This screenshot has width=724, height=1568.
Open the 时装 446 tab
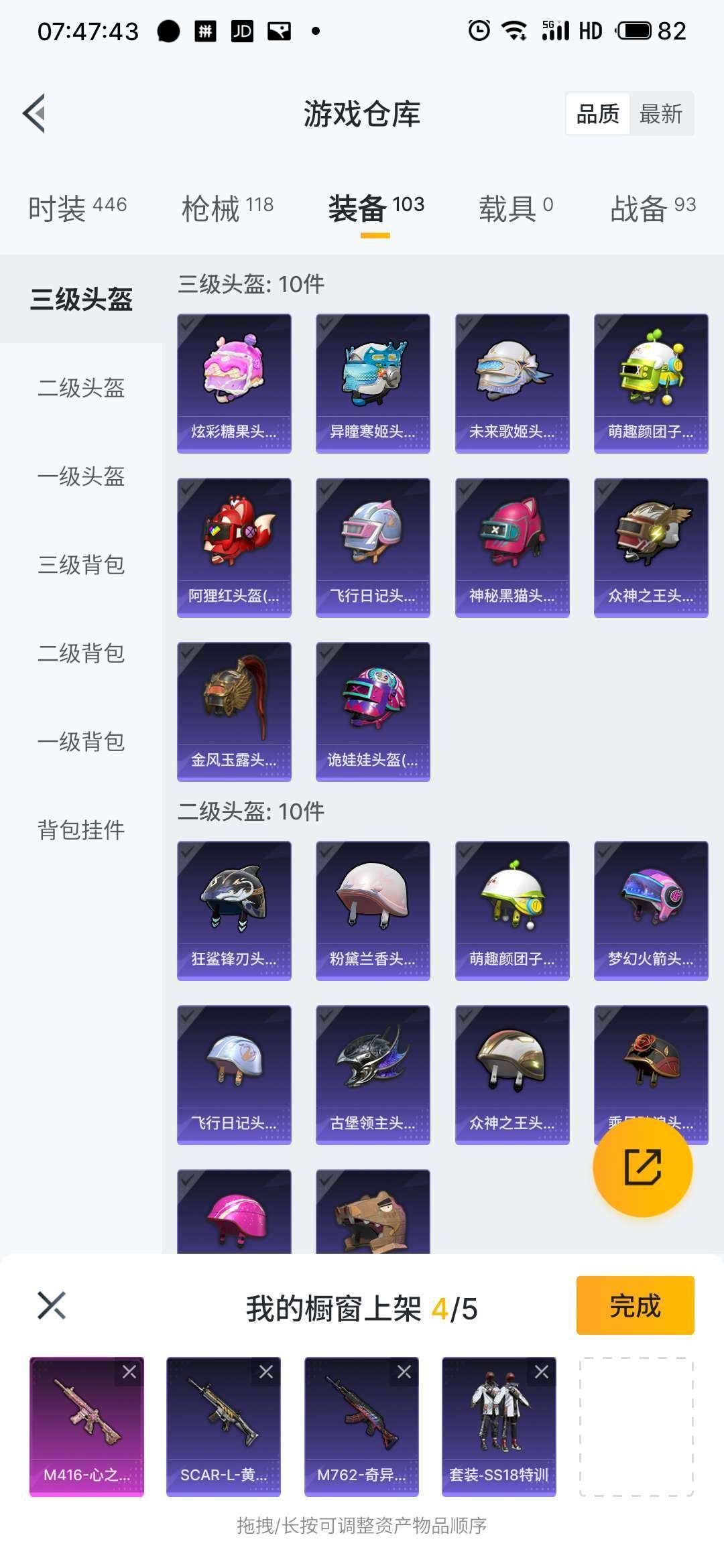tap(76, 206)
